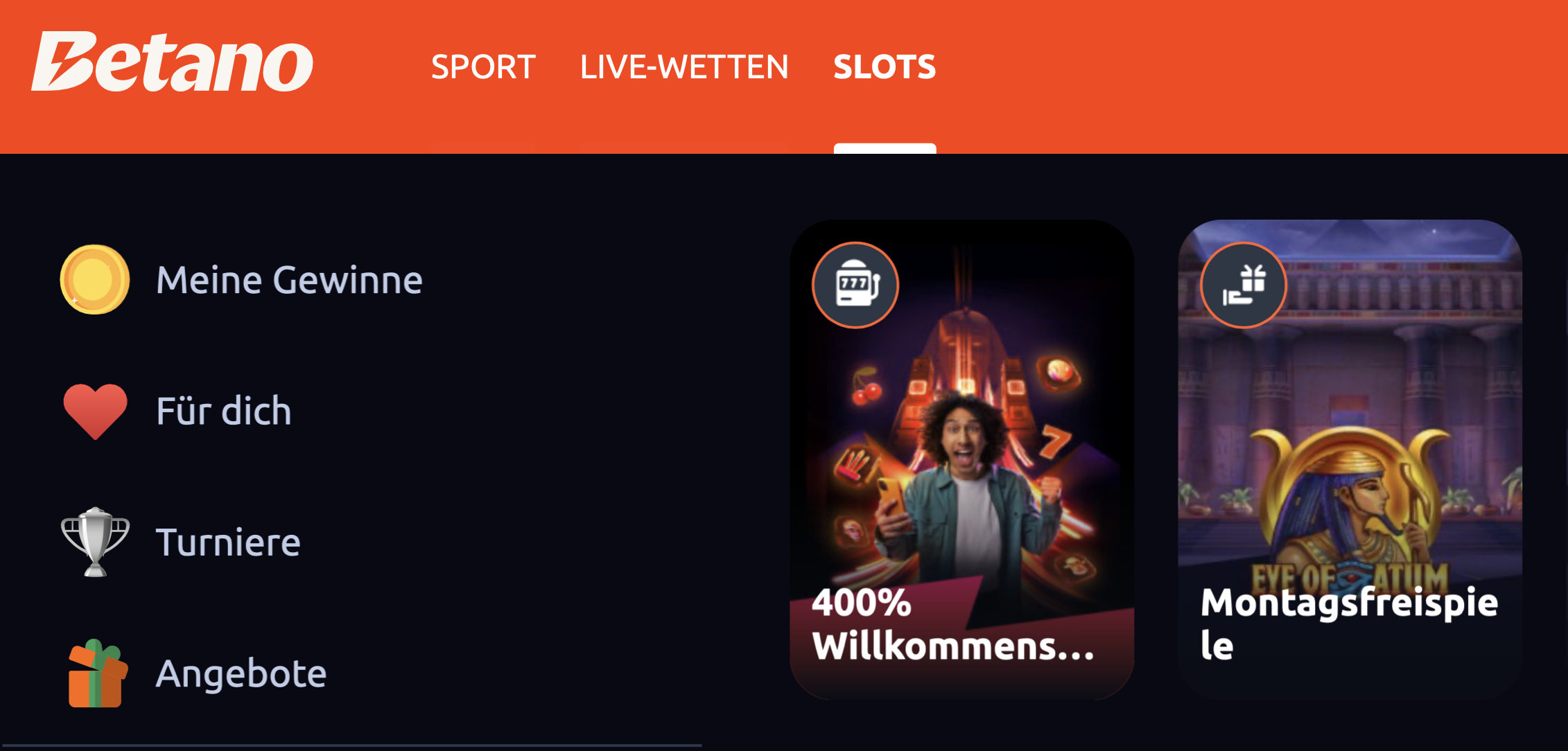
Task: Tap the Betano logo to go home
Action: [173, 62]
